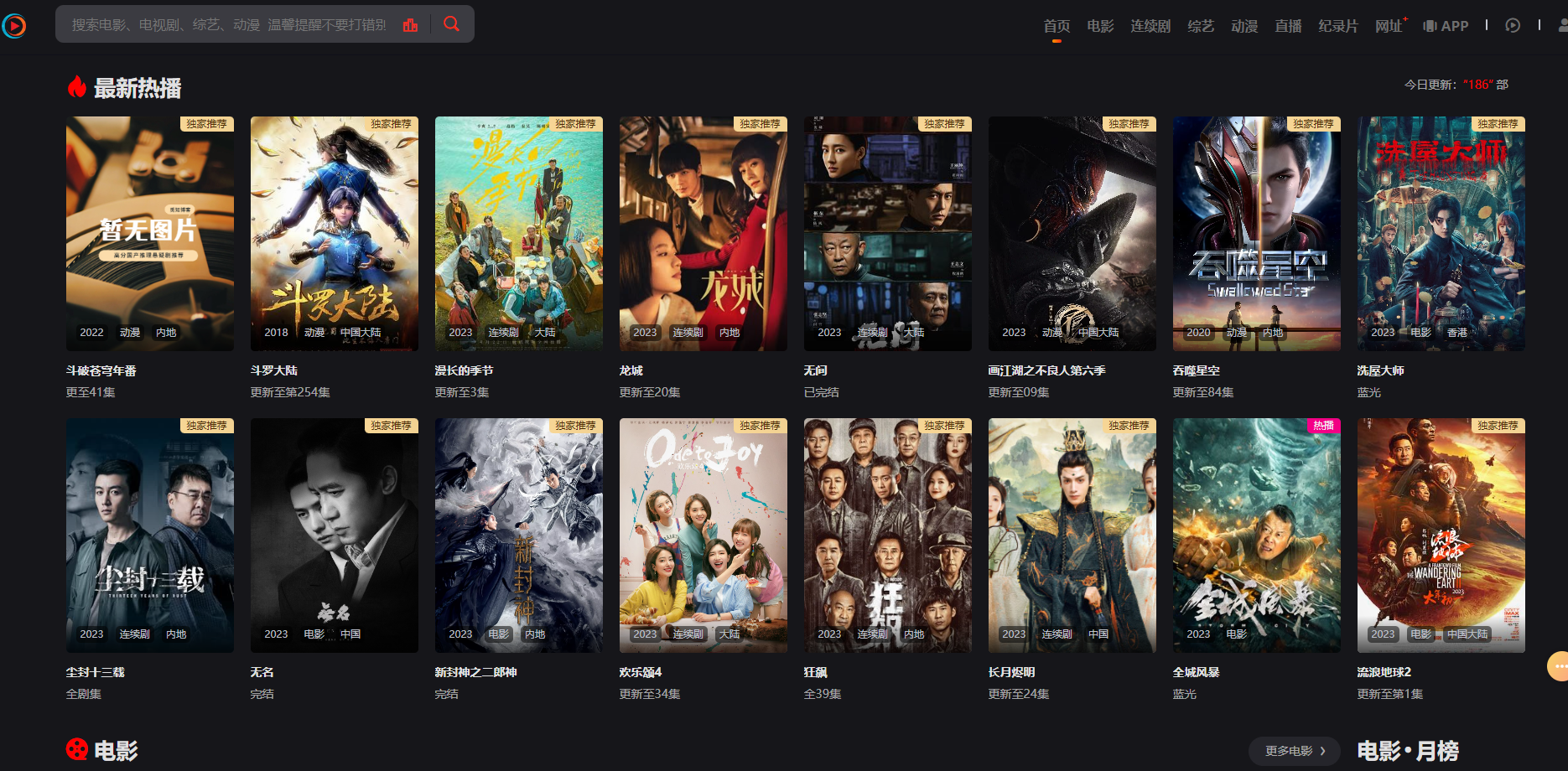Open the 欢乐颂4 series card
This screenshot has height=771, width=1568.
tap(703, 536)
